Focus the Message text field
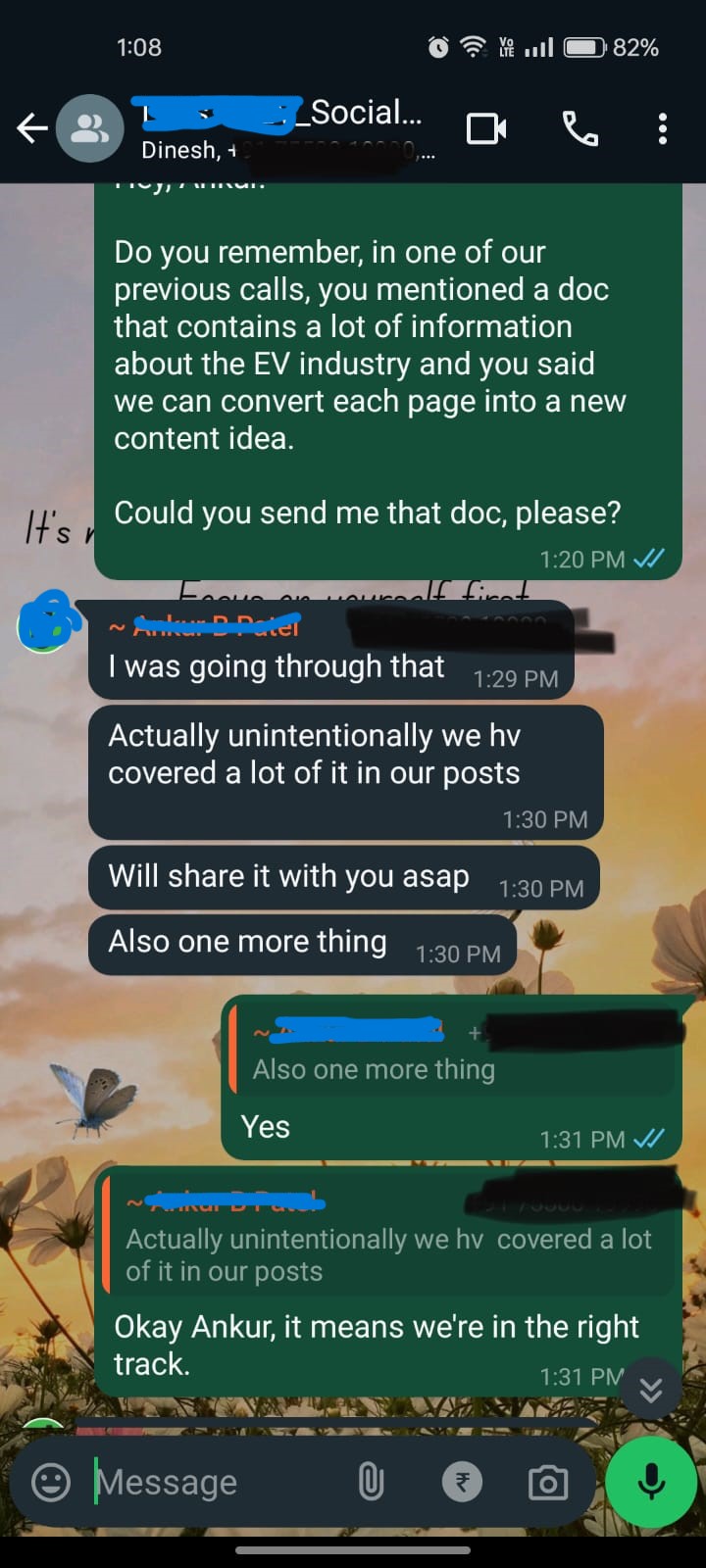Image resolution: width=706 pixels, height=1568 pixels. 216,1482
